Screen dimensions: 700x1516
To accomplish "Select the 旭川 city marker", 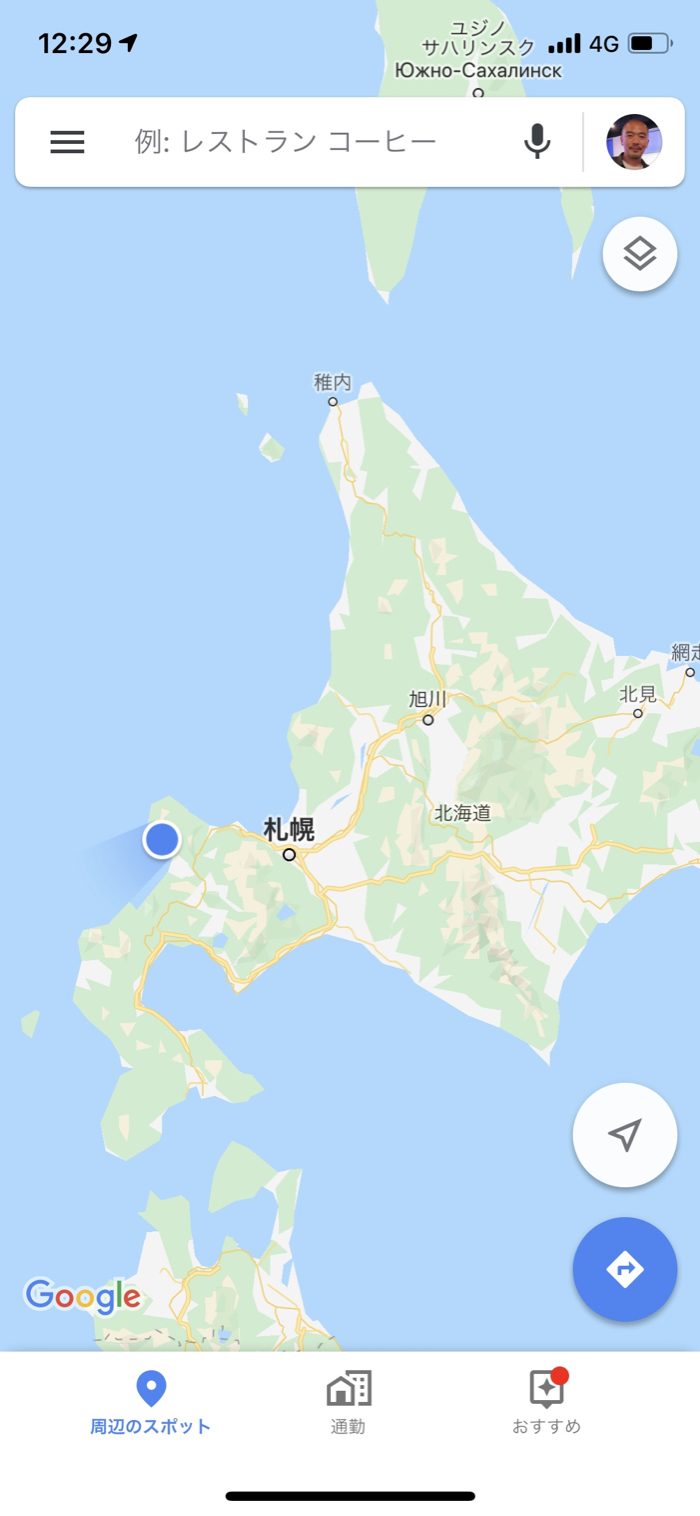I will pyautogui.click(x=428, y=719).
